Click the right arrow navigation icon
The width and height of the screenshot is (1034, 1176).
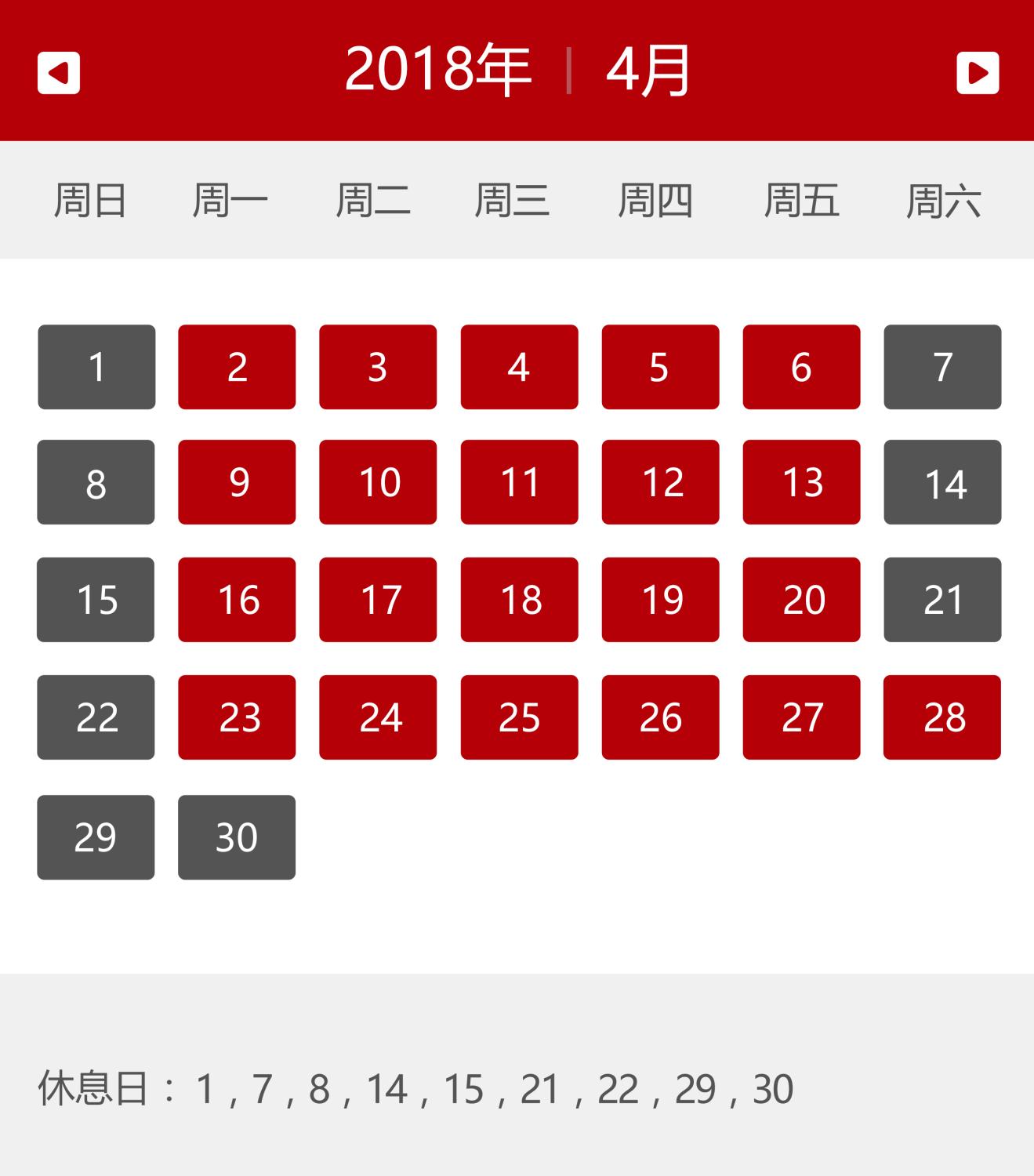[977, 74]
